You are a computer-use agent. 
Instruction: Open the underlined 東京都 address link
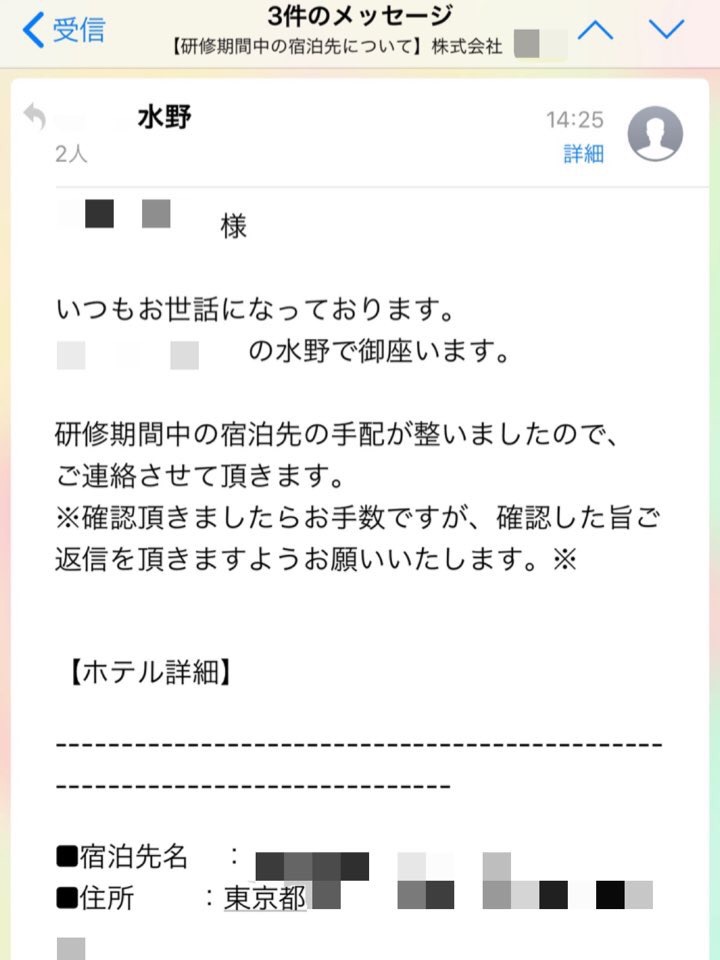[x=265, y=897]
